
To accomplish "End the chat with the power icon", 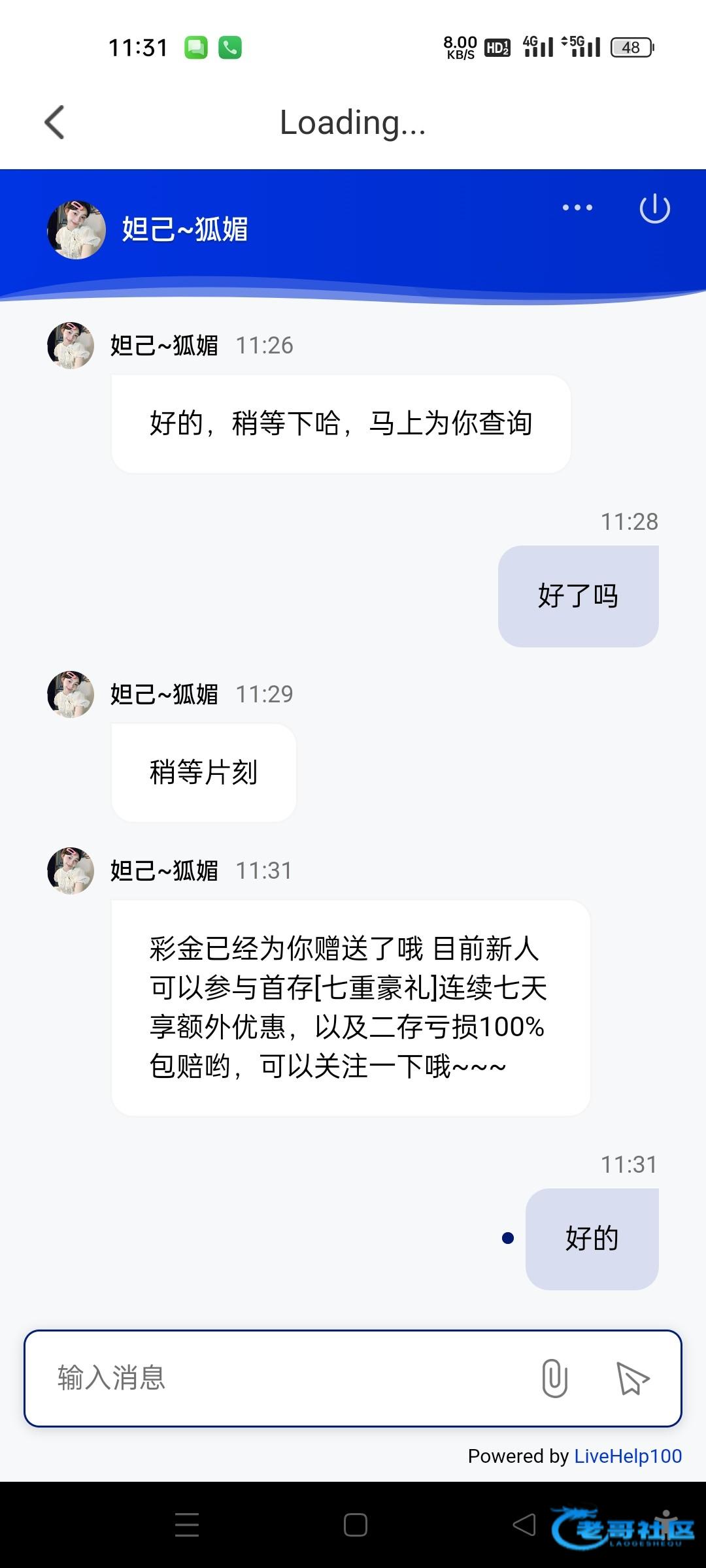I will [x=654, y=209].
